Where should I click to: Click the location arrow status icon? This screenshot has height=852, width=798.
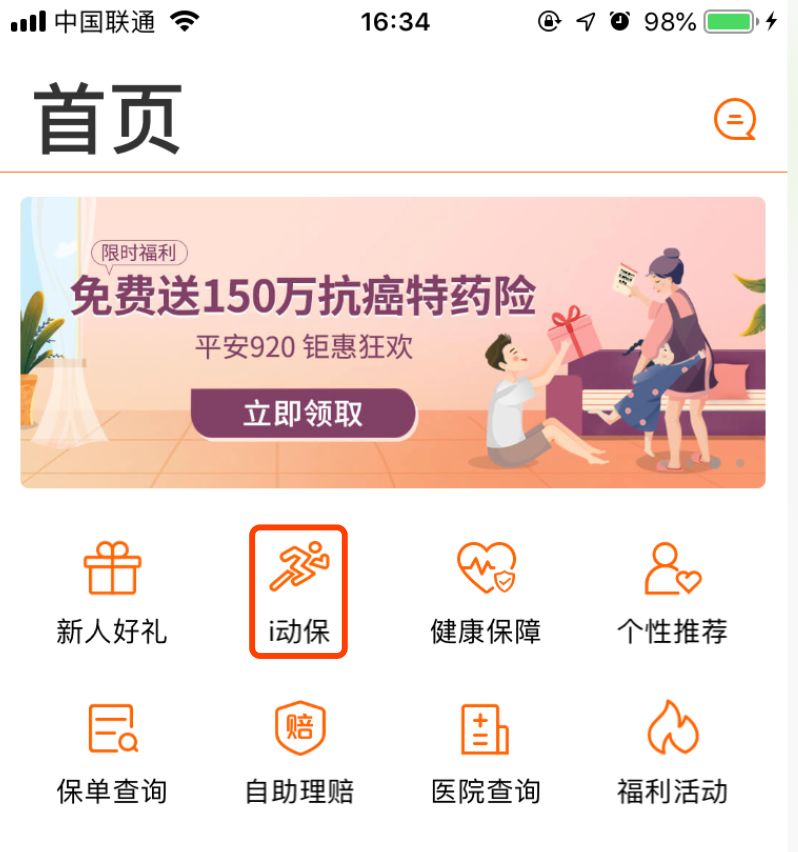tap(587, 18)
